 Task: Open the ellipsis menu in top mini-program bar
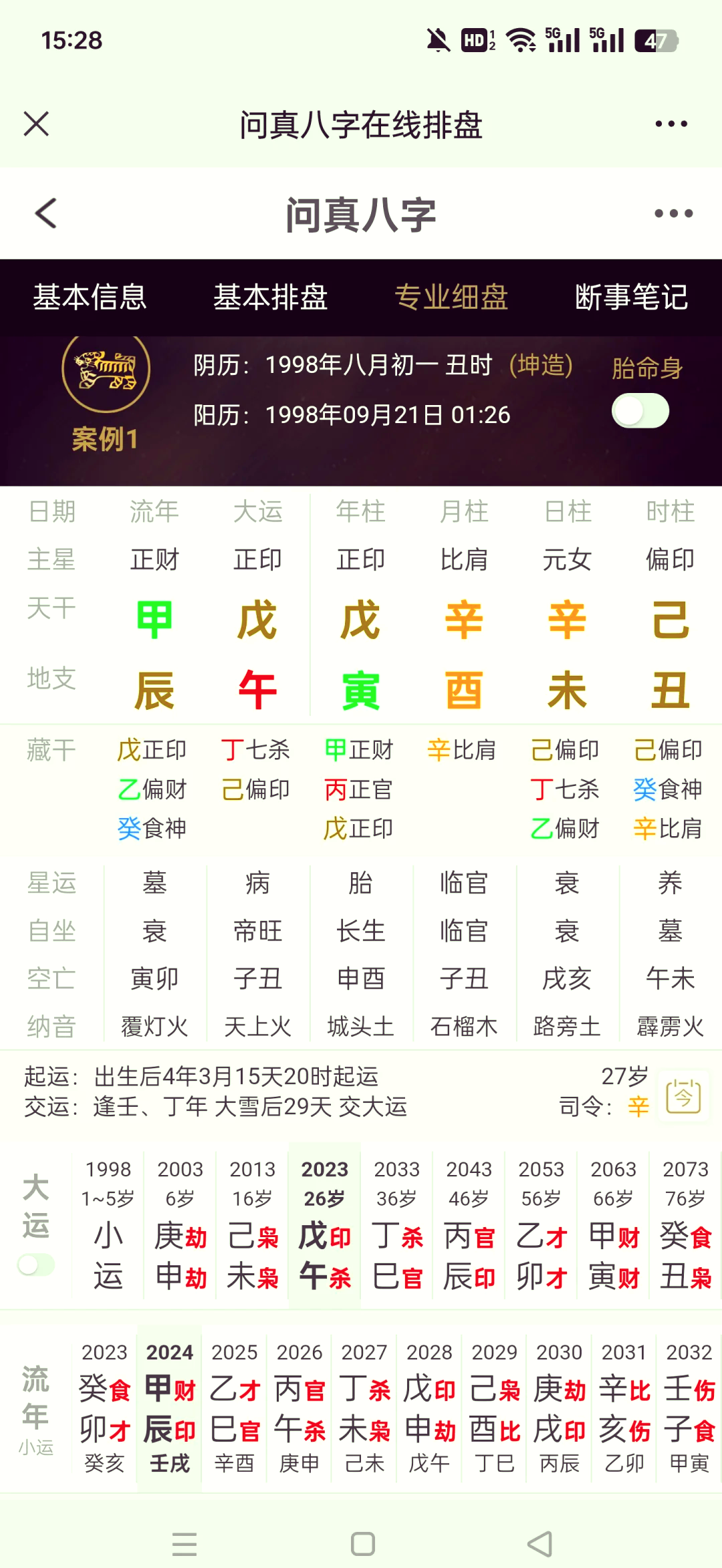point(671,124)
